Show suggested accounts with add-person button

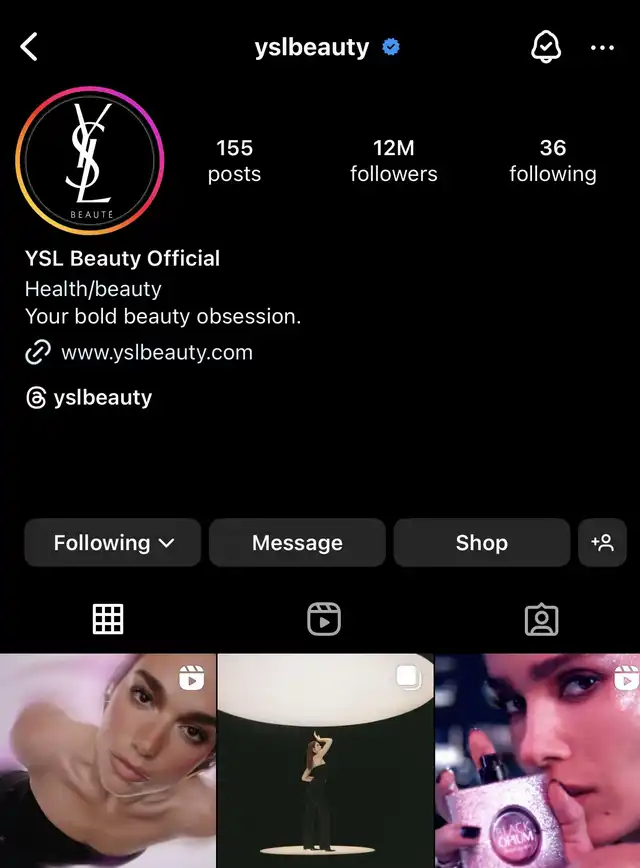click(602, 543)
